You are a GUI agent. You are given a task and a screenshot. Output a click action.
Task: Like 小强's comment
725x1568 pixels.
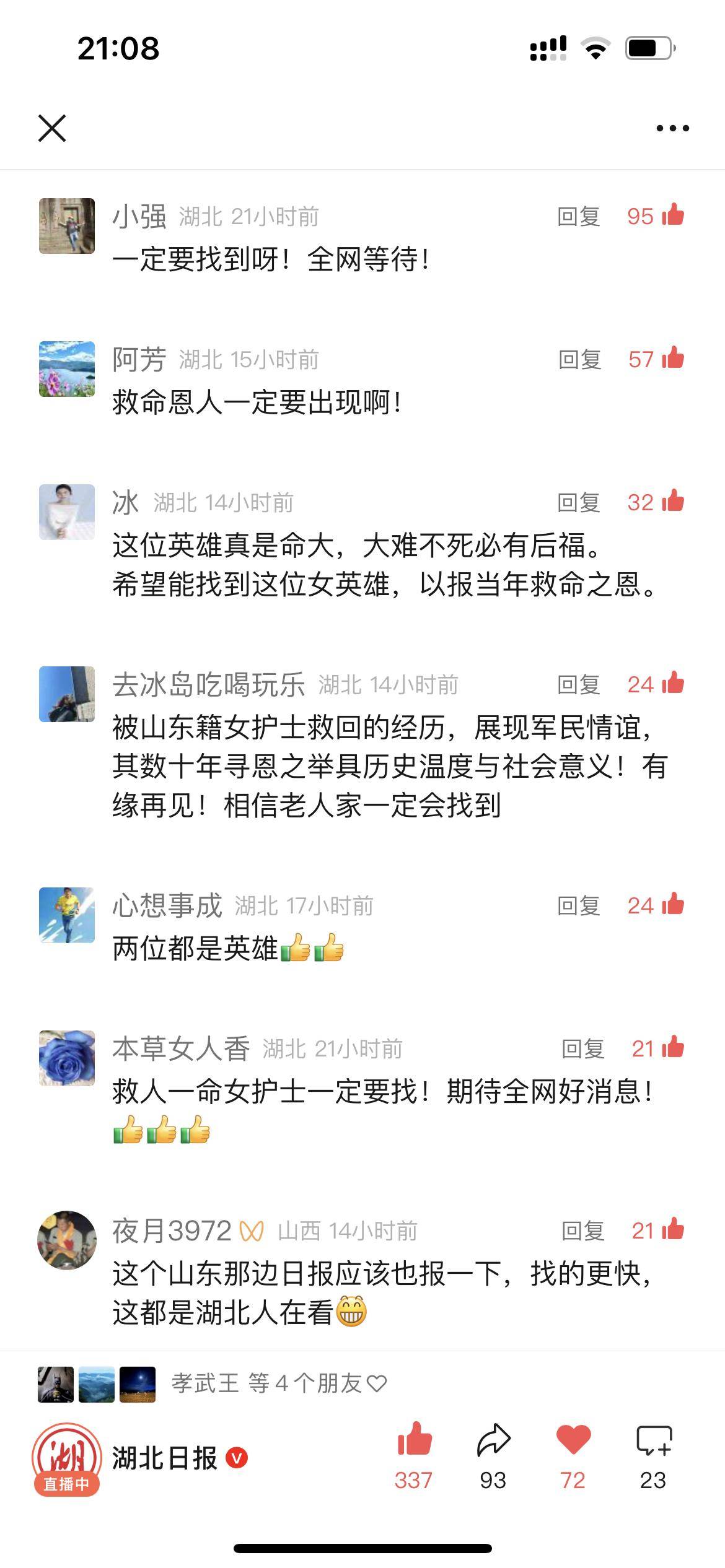(x=672, y=216)
